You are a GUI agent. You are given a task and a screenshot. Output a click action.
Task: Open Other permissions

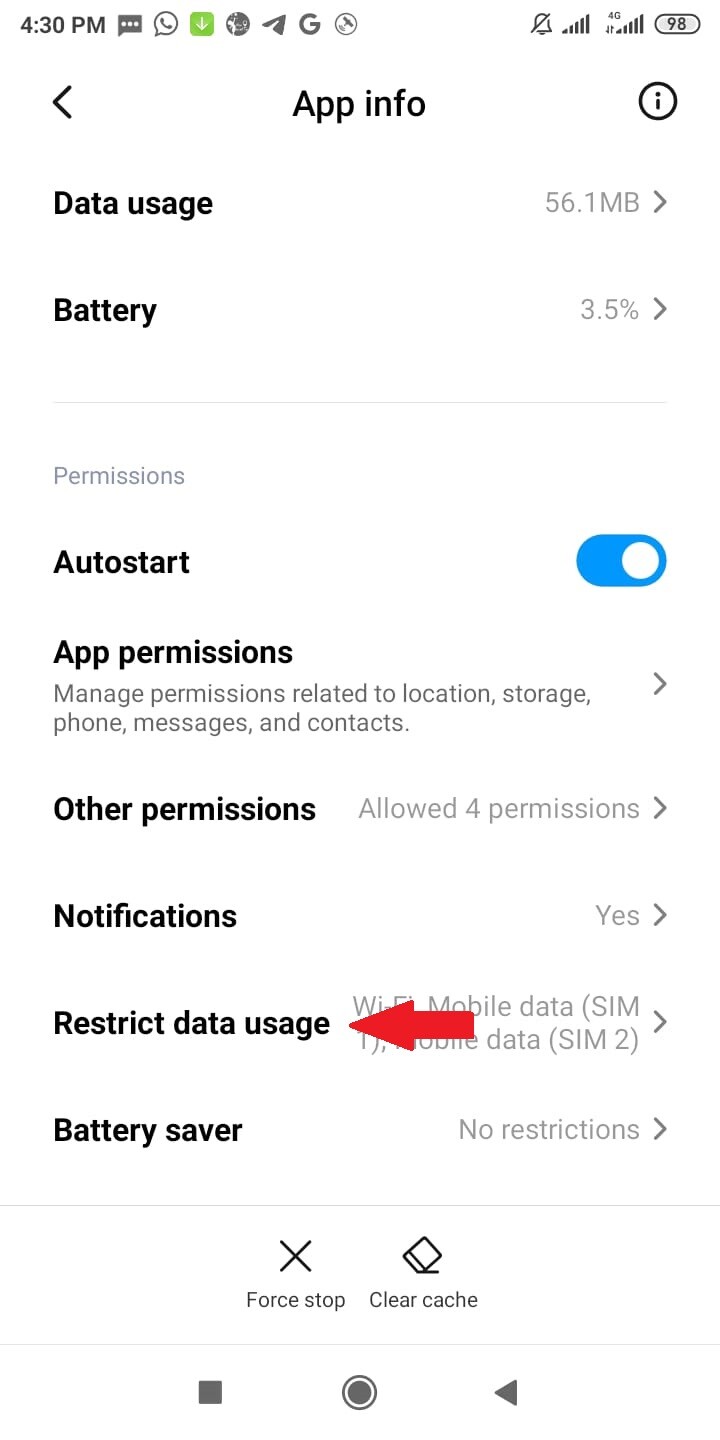pyautogui.click(x=360, y=809)
